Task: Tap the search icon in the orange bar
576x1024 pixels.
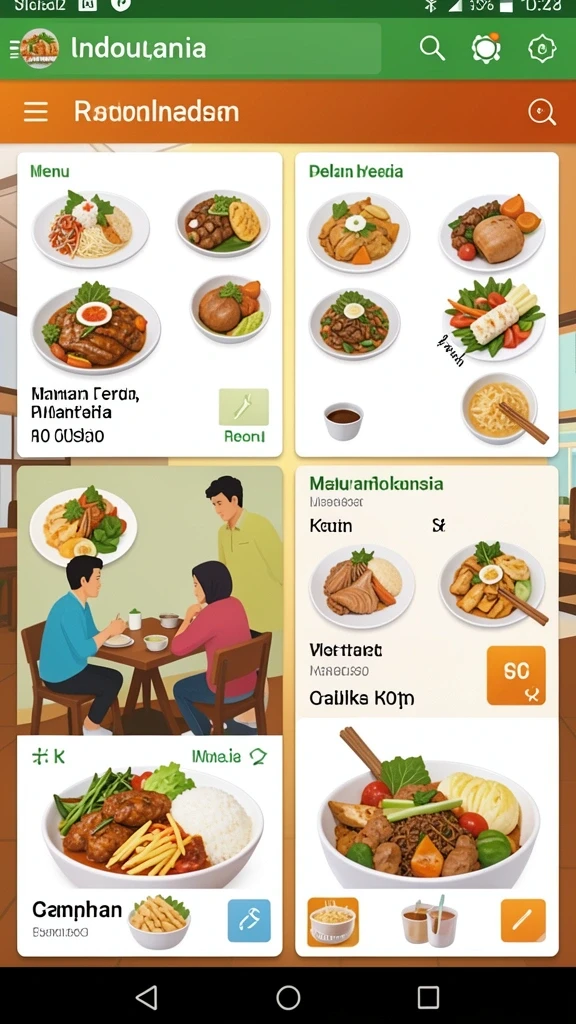Action: click(542, 112)
